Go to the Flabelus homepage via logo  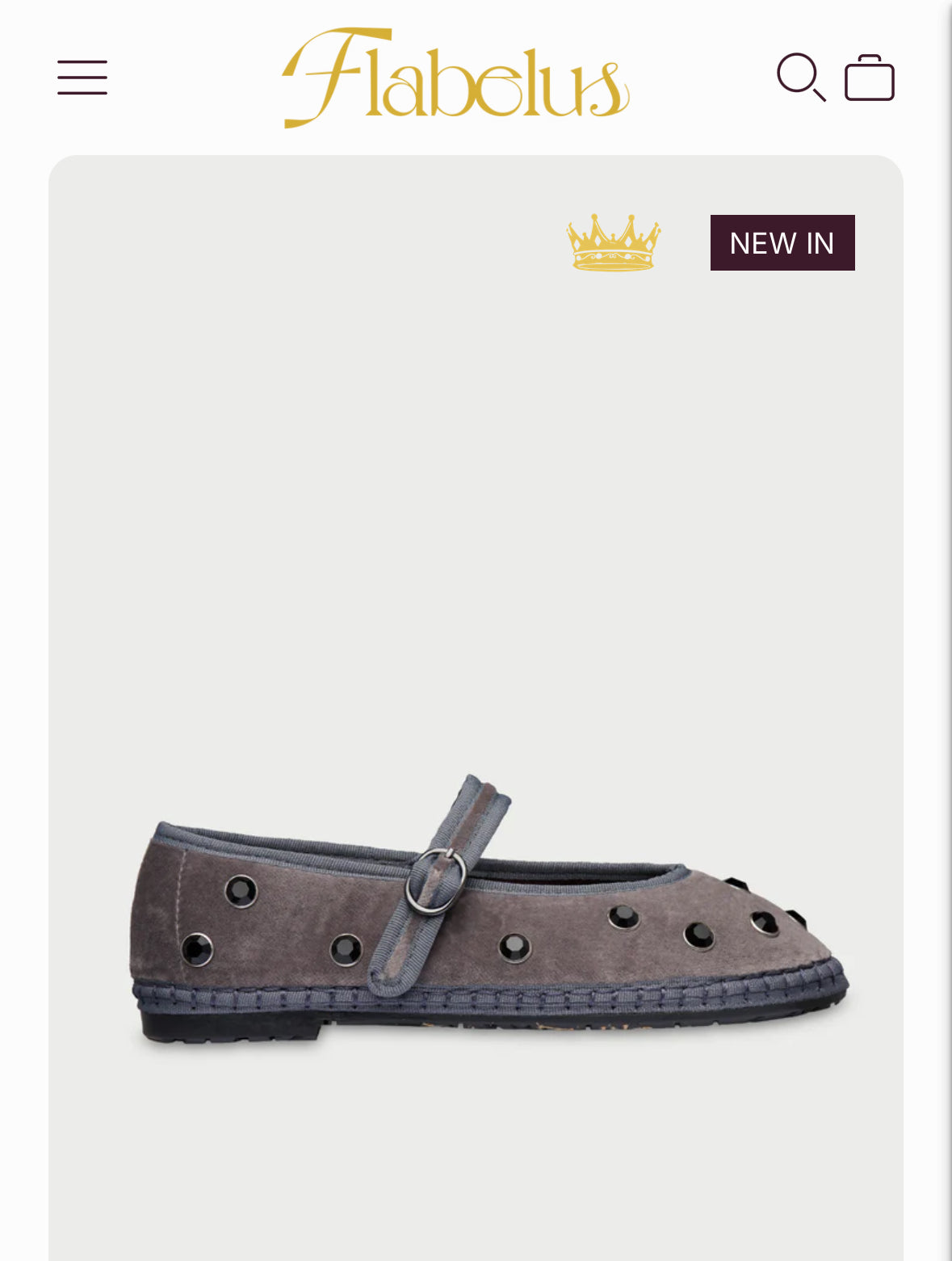click(455, 78)
